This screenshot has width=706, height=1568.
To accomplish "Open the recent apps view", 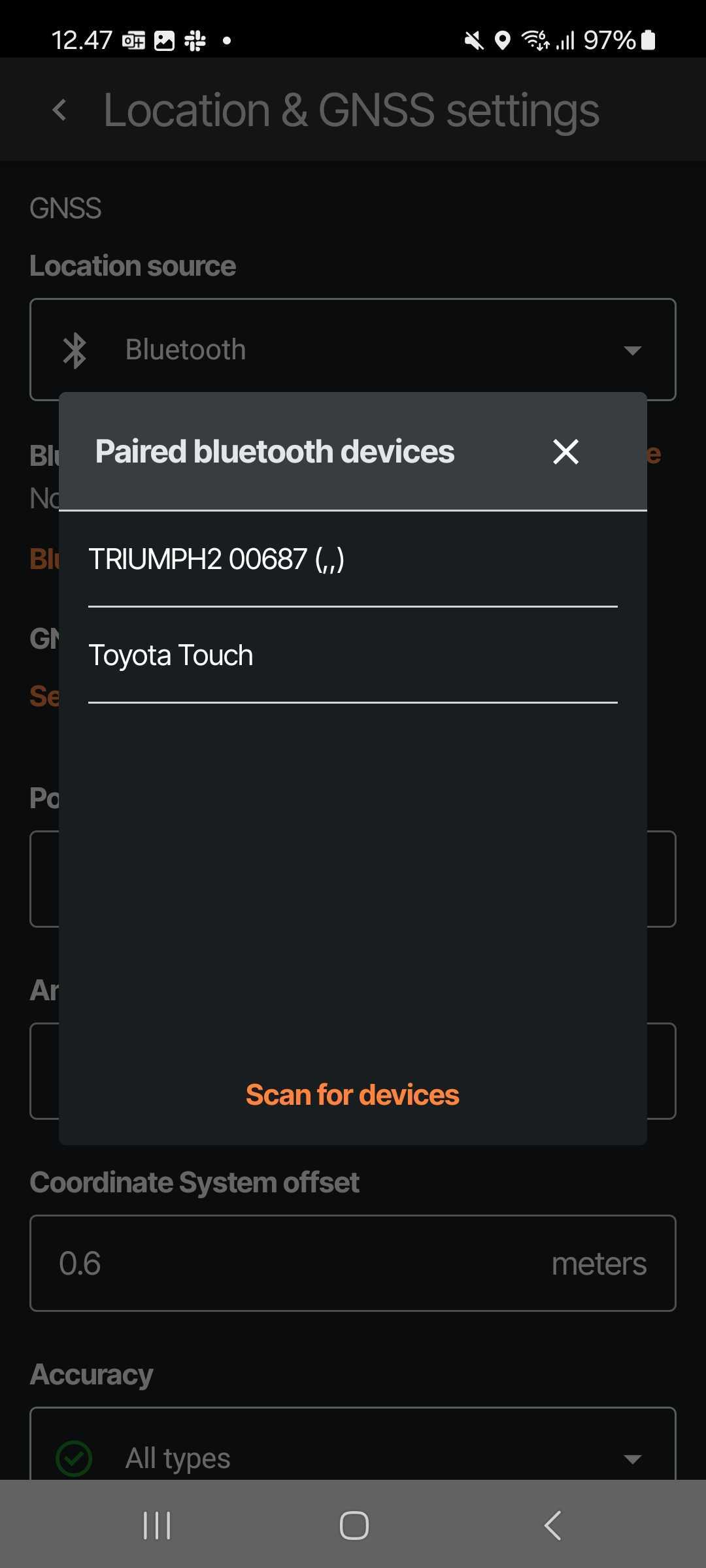I will (x=157, y=1526).
